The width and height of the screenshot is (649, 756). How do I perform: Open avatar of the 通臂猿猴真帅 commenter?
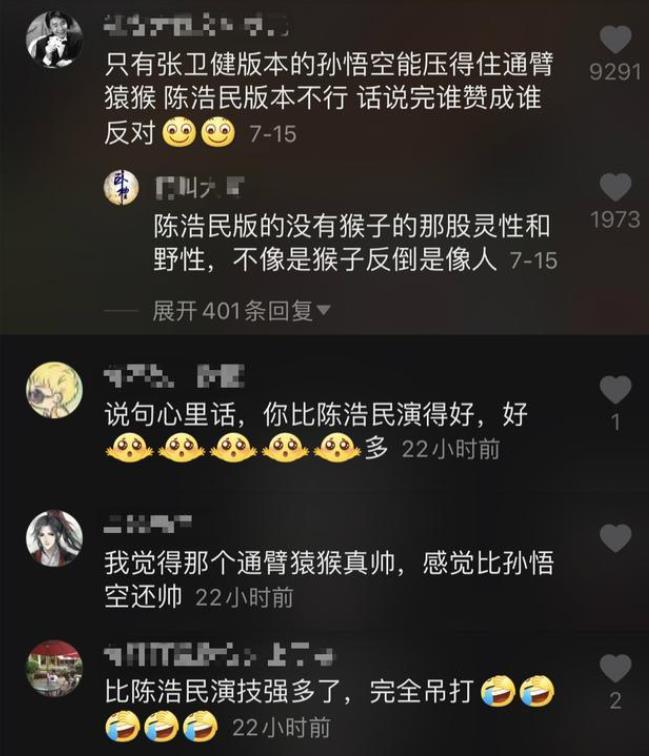[x=53, y=538]
